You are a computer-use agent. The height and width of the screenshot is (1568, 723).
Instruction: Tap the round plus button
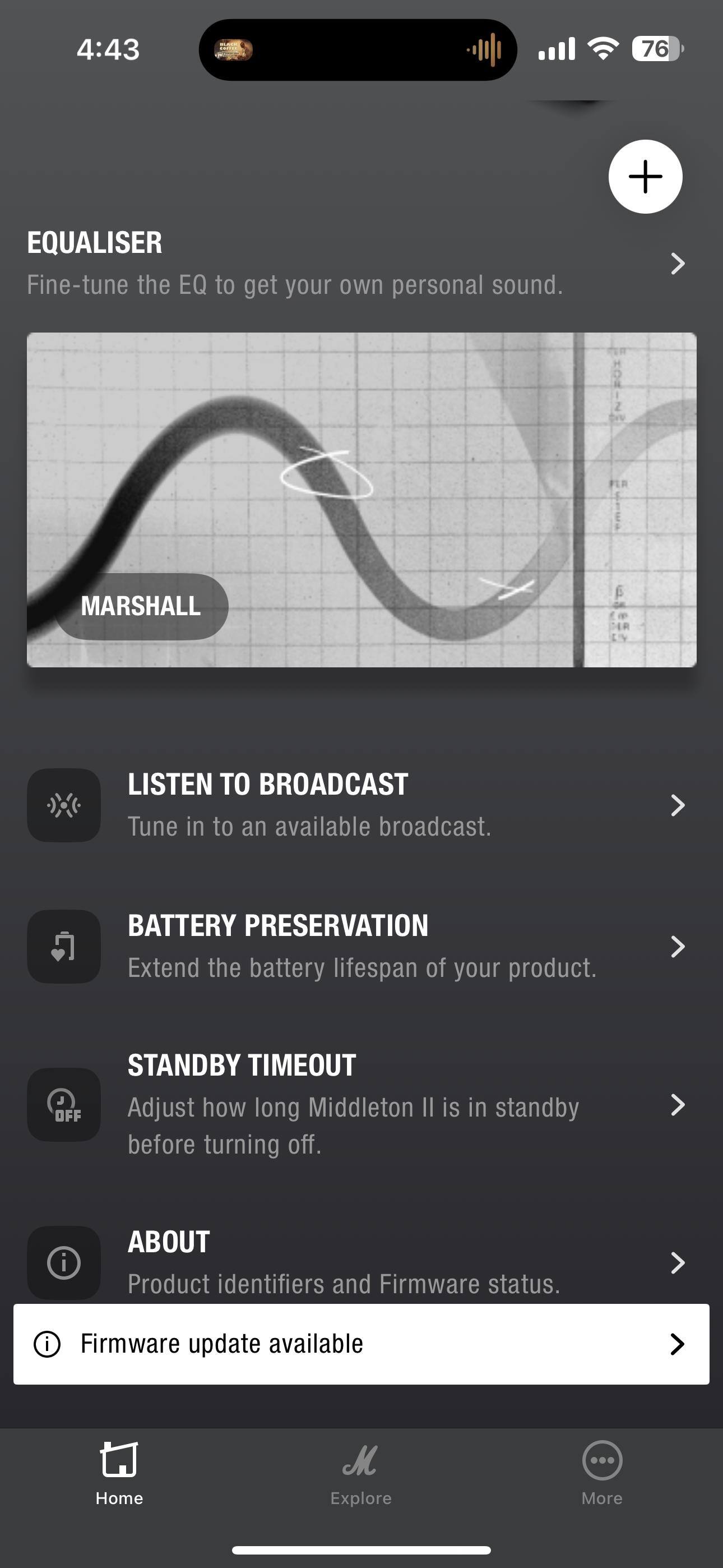(645, 177)
